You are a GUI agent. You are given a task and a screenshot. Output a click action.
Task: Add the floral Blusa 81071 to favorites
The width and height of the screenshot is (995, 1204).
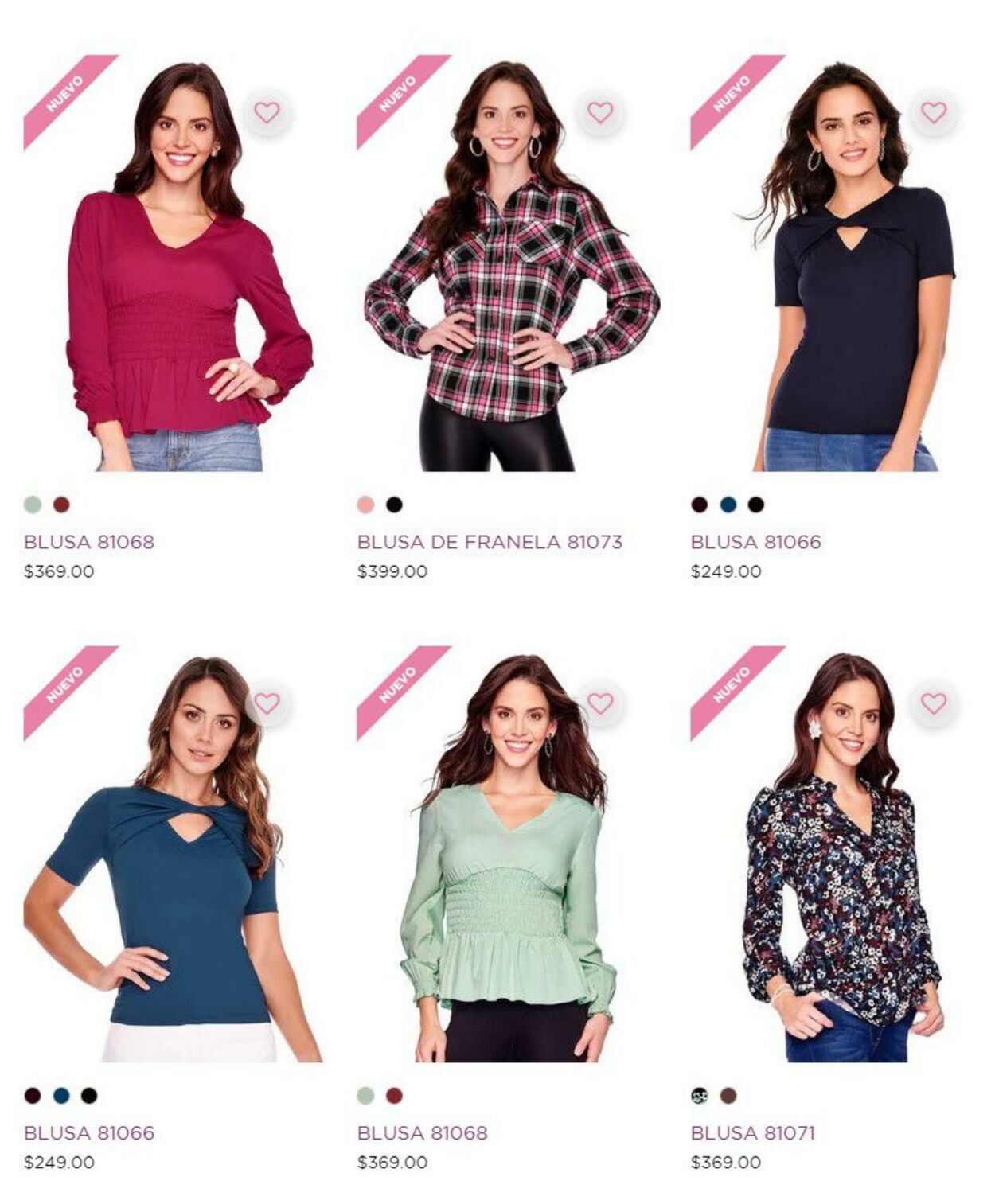point(934,703)
